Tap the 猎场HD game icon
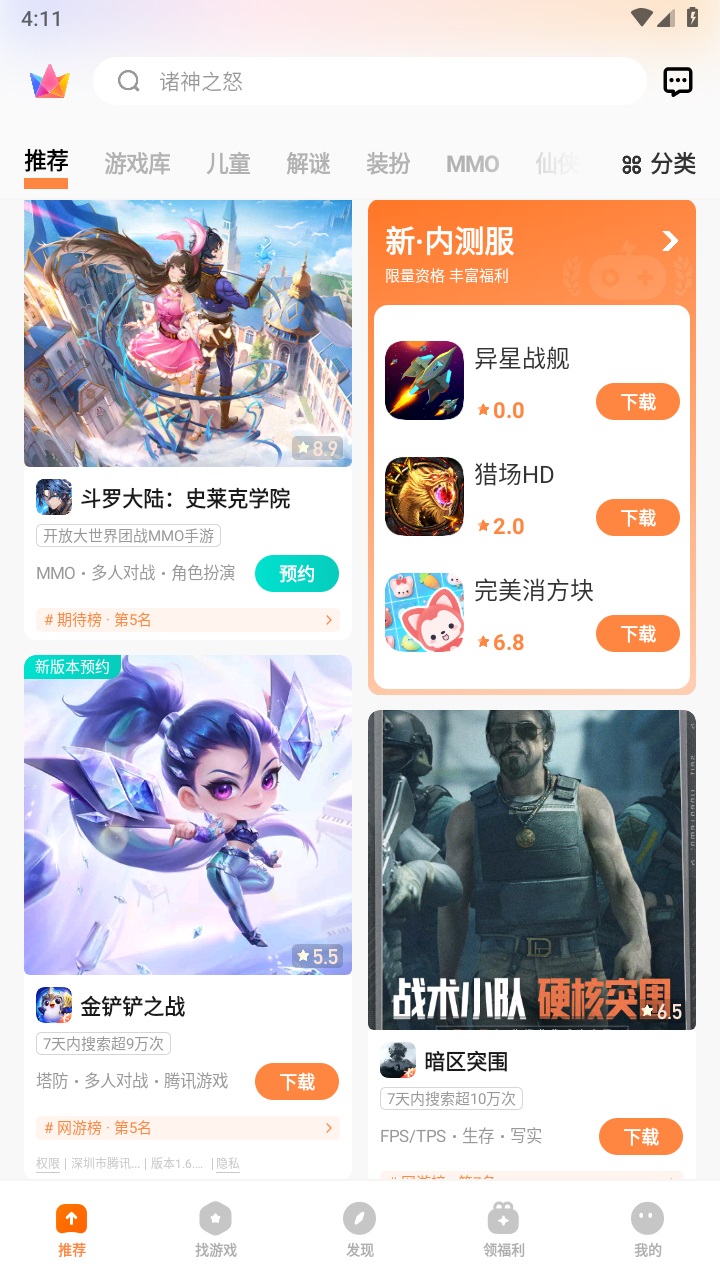The width and height of the screenshot is (720, 1280). pyautogui.click(x=424, y=496)
